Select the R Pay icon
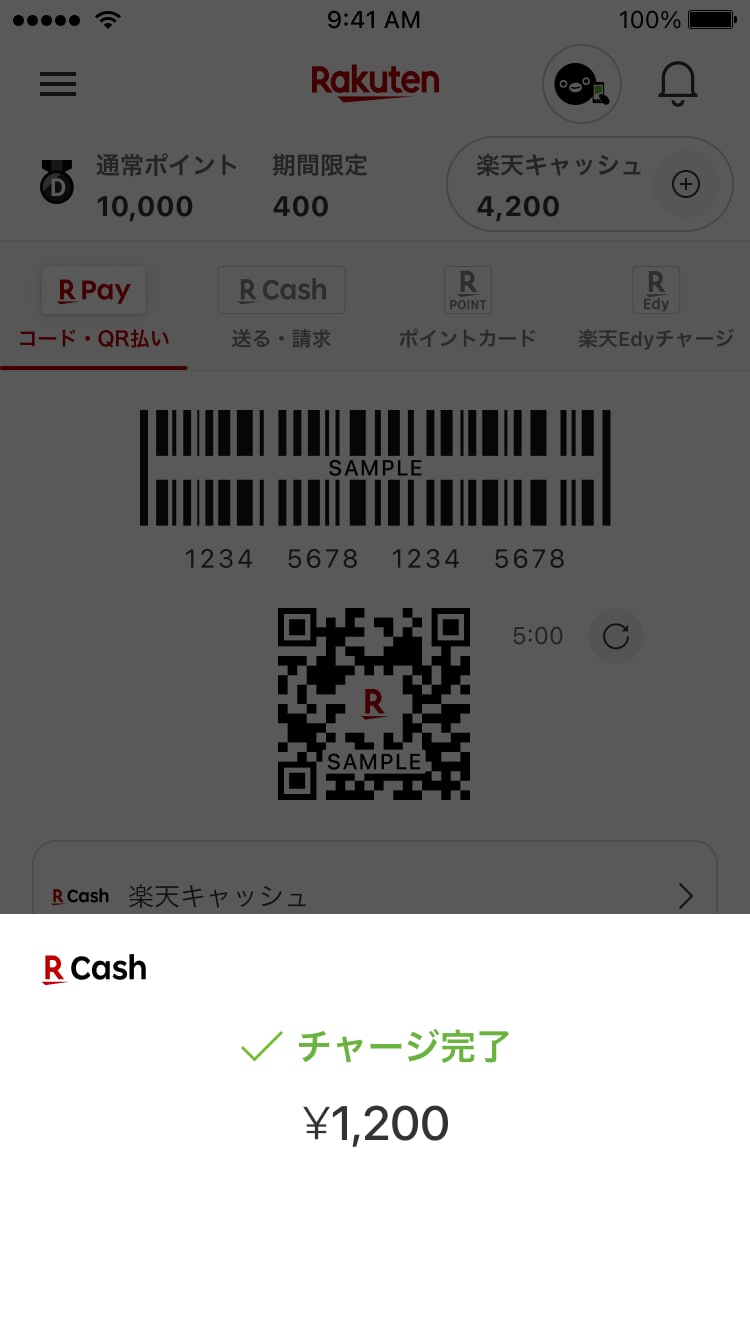750x1334 pixels. click(93, 289)
